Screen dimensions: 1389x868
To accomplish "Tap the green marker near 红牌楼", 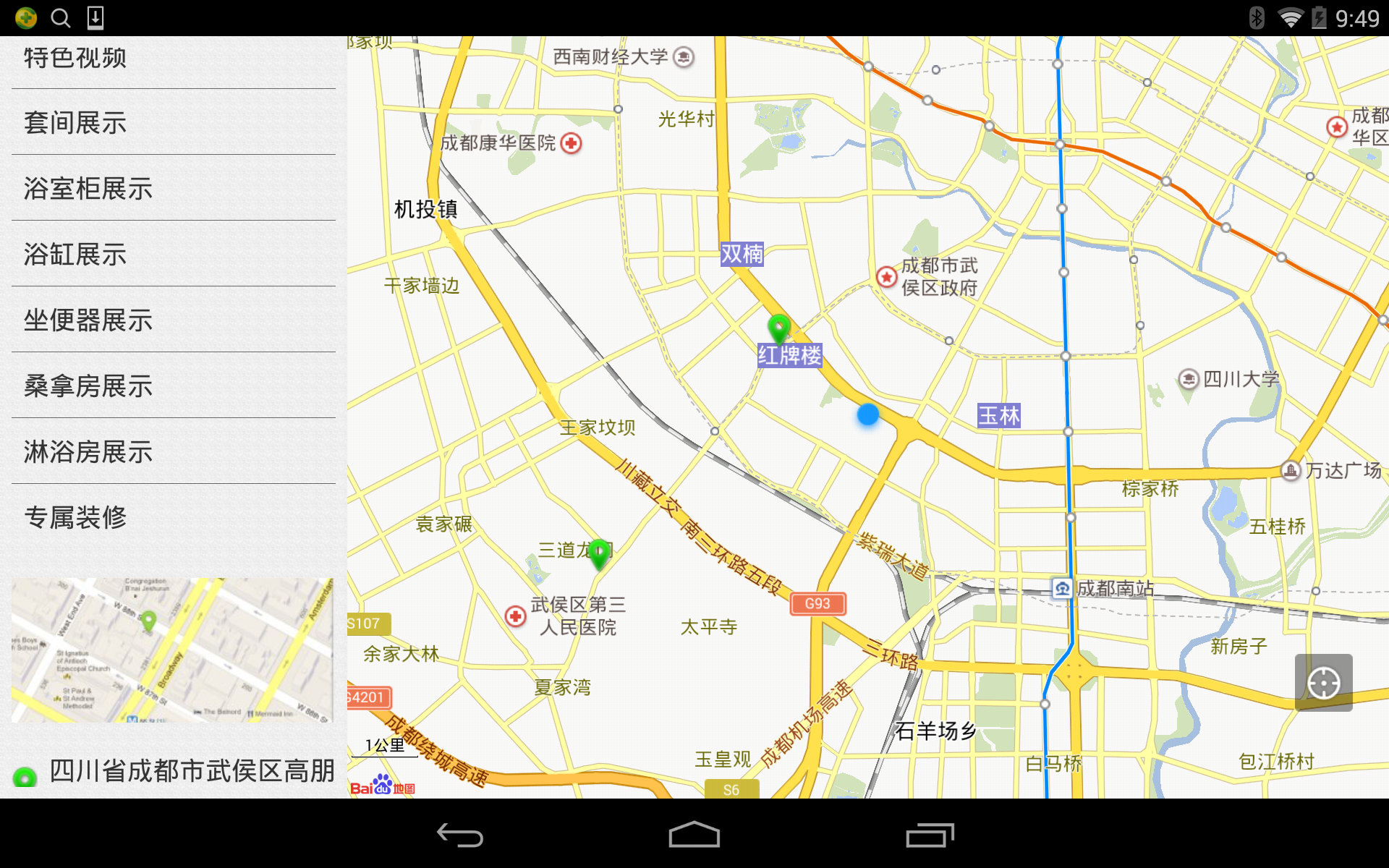I will (778, 328).
